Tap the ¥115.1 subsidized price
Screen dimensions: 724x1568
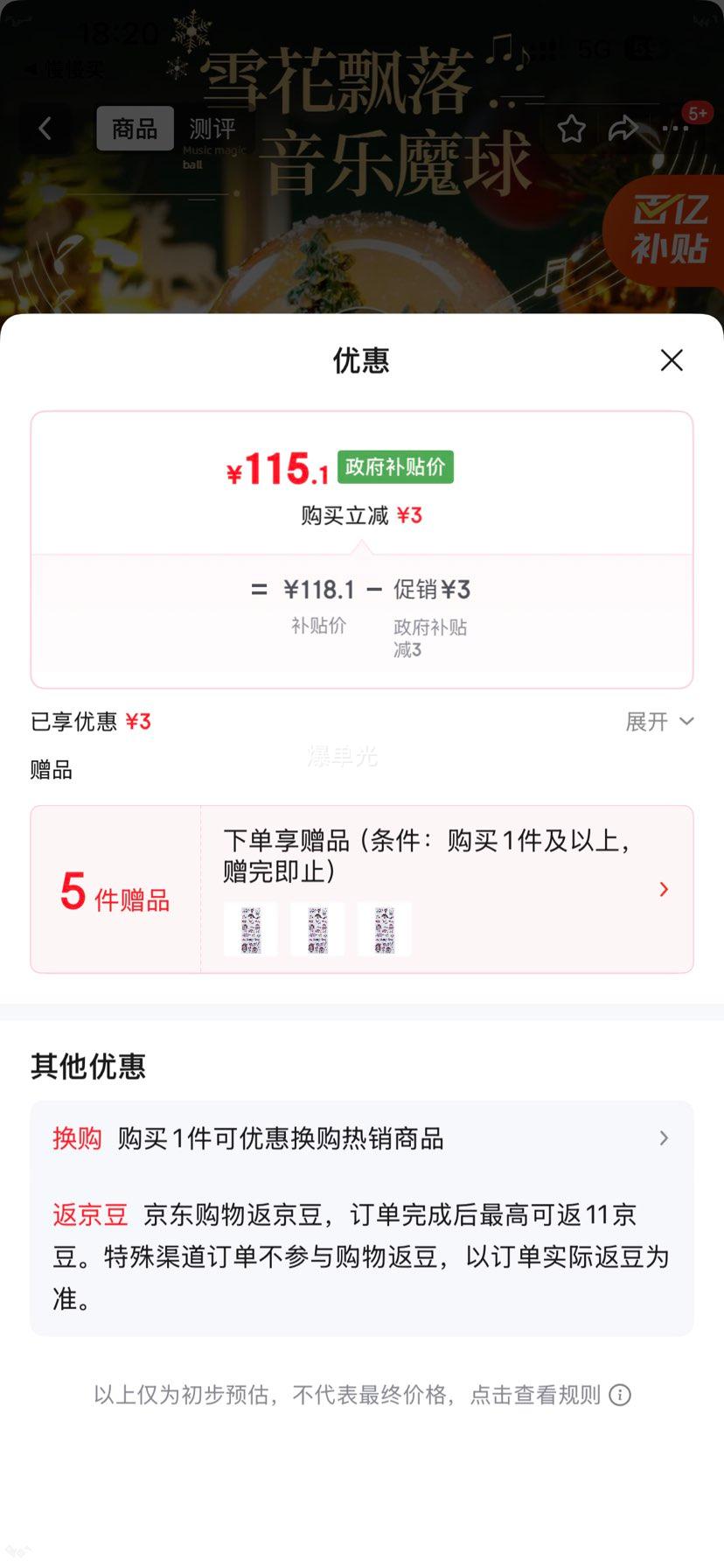pos(278,467)
